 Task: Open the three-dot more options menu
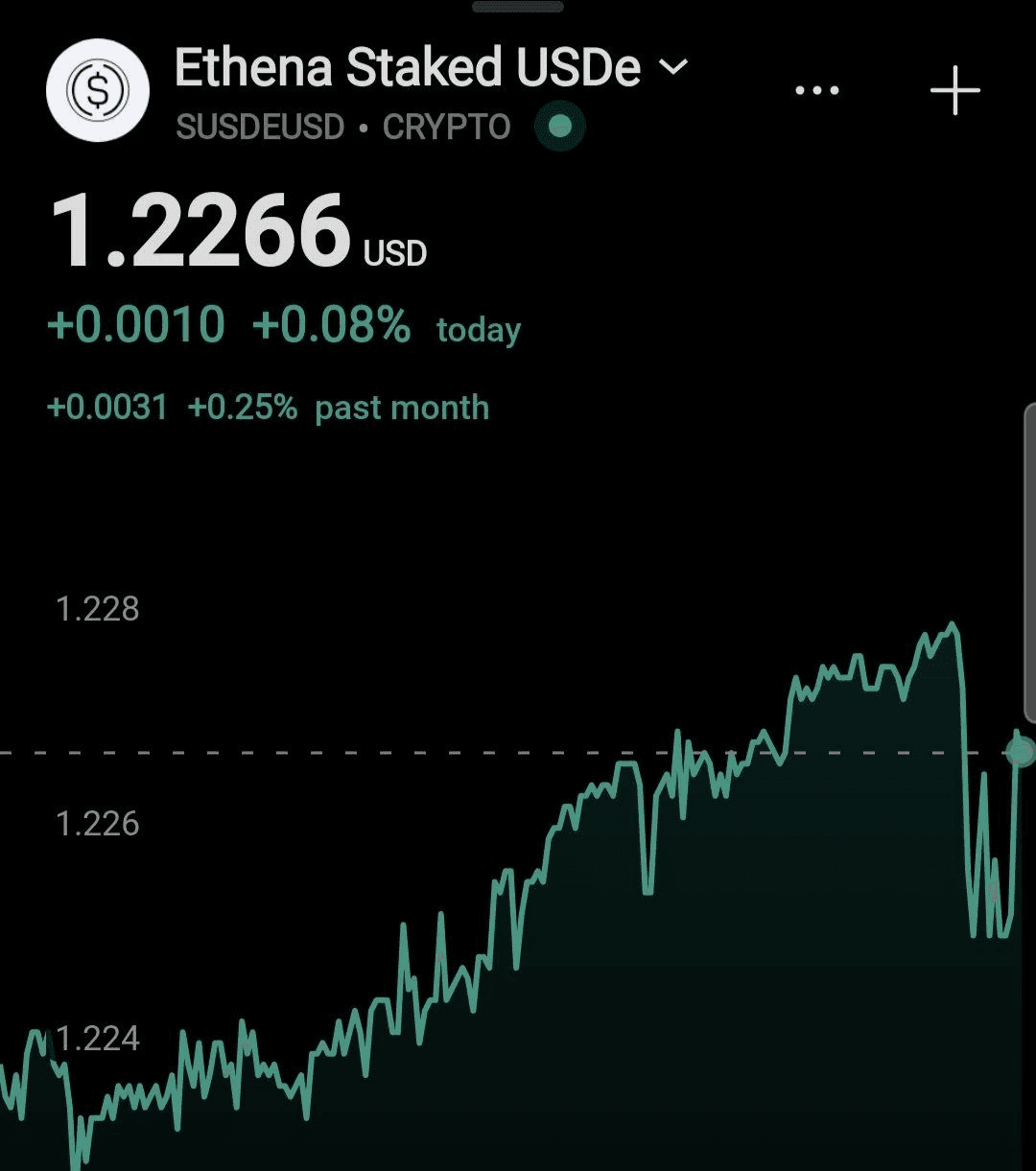pos(817,91)
